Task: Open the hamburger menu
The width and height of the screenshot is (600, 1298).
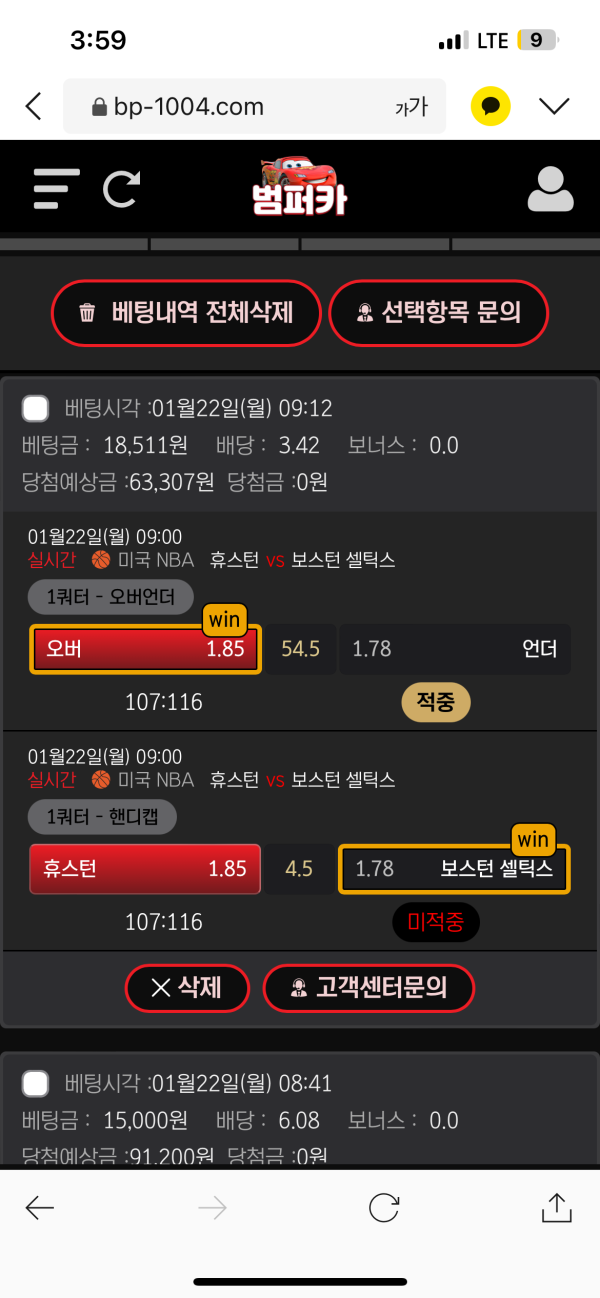Action: click(55, 188)
